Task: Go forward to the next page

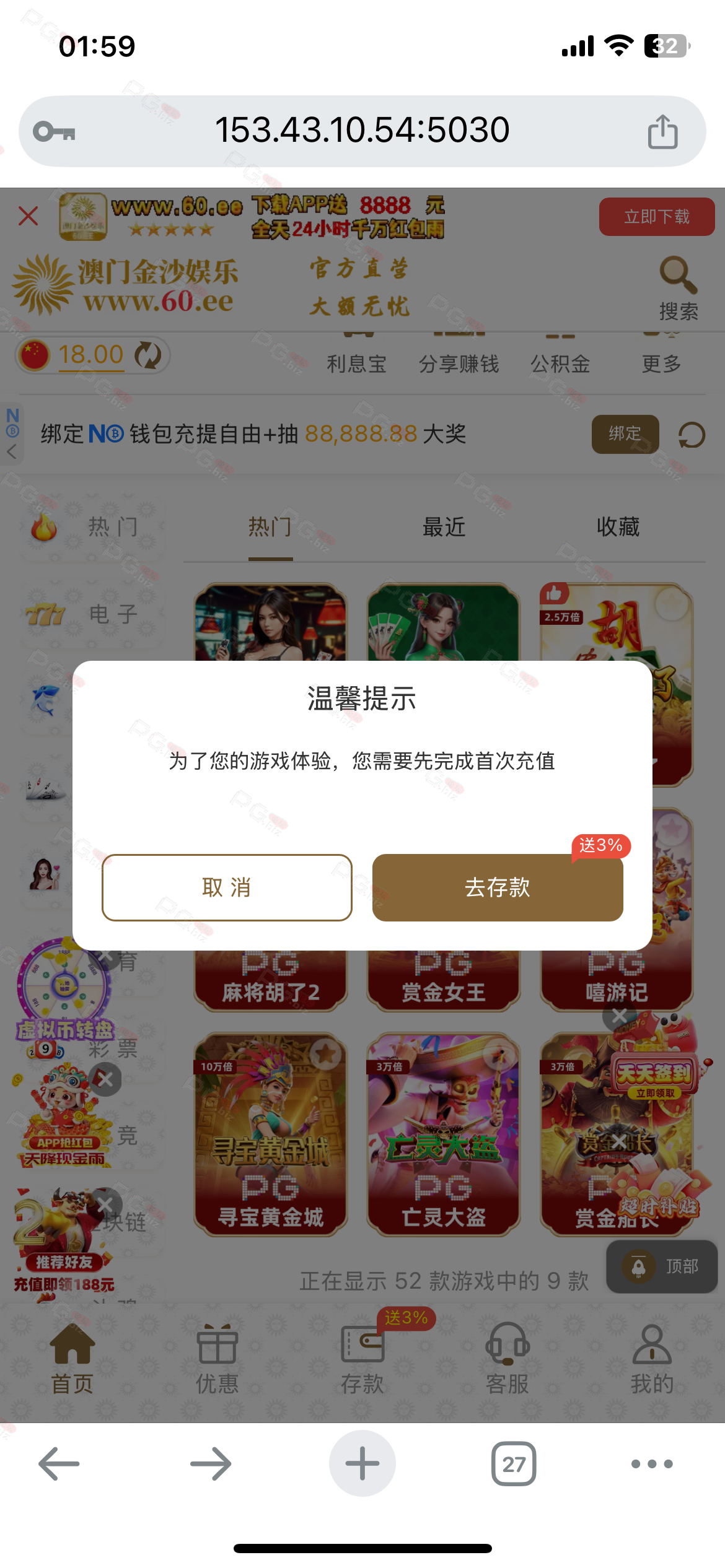Action: click(211, 1464)
